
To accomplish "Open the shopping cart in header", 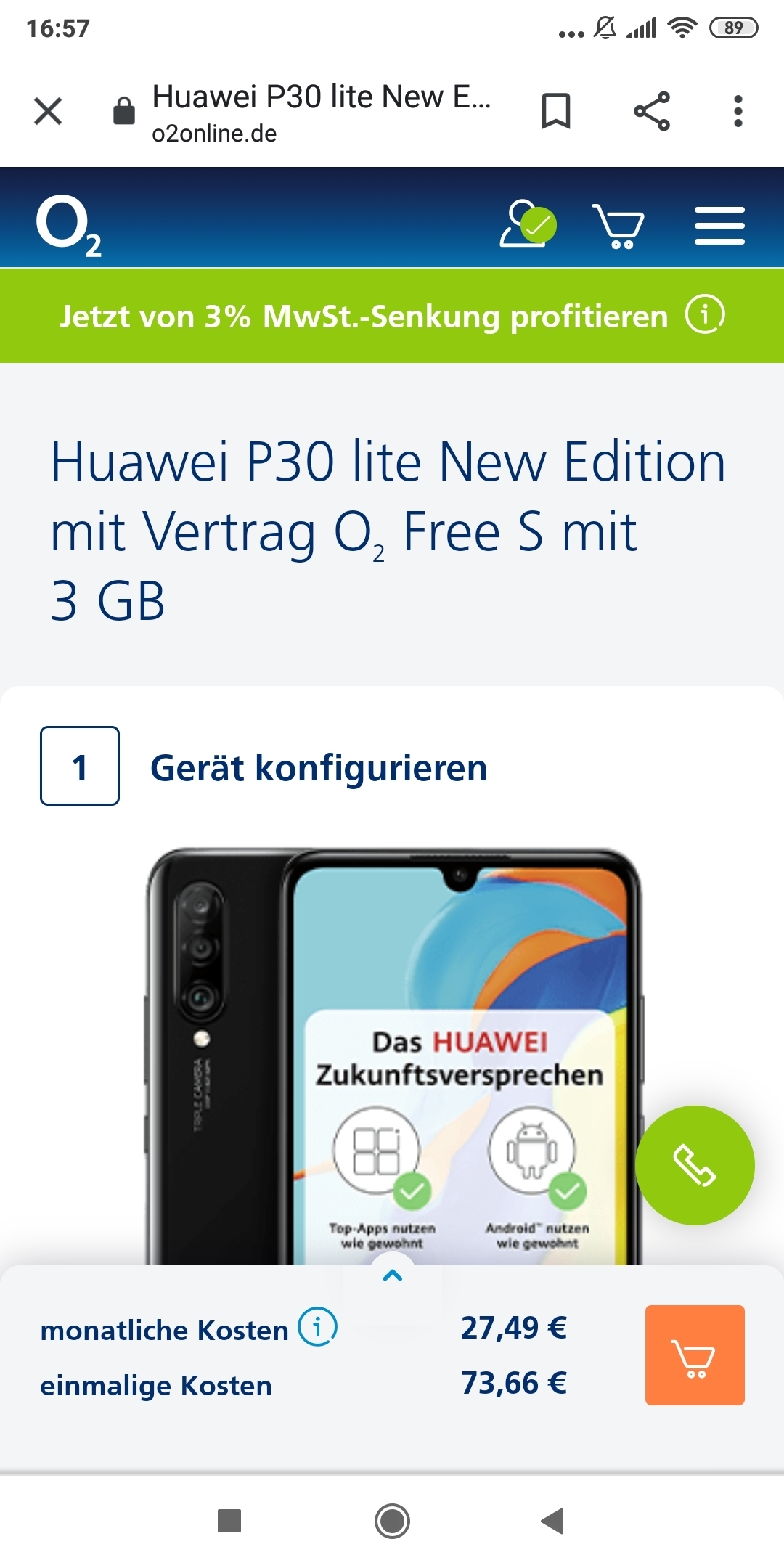I will (618, 226).
